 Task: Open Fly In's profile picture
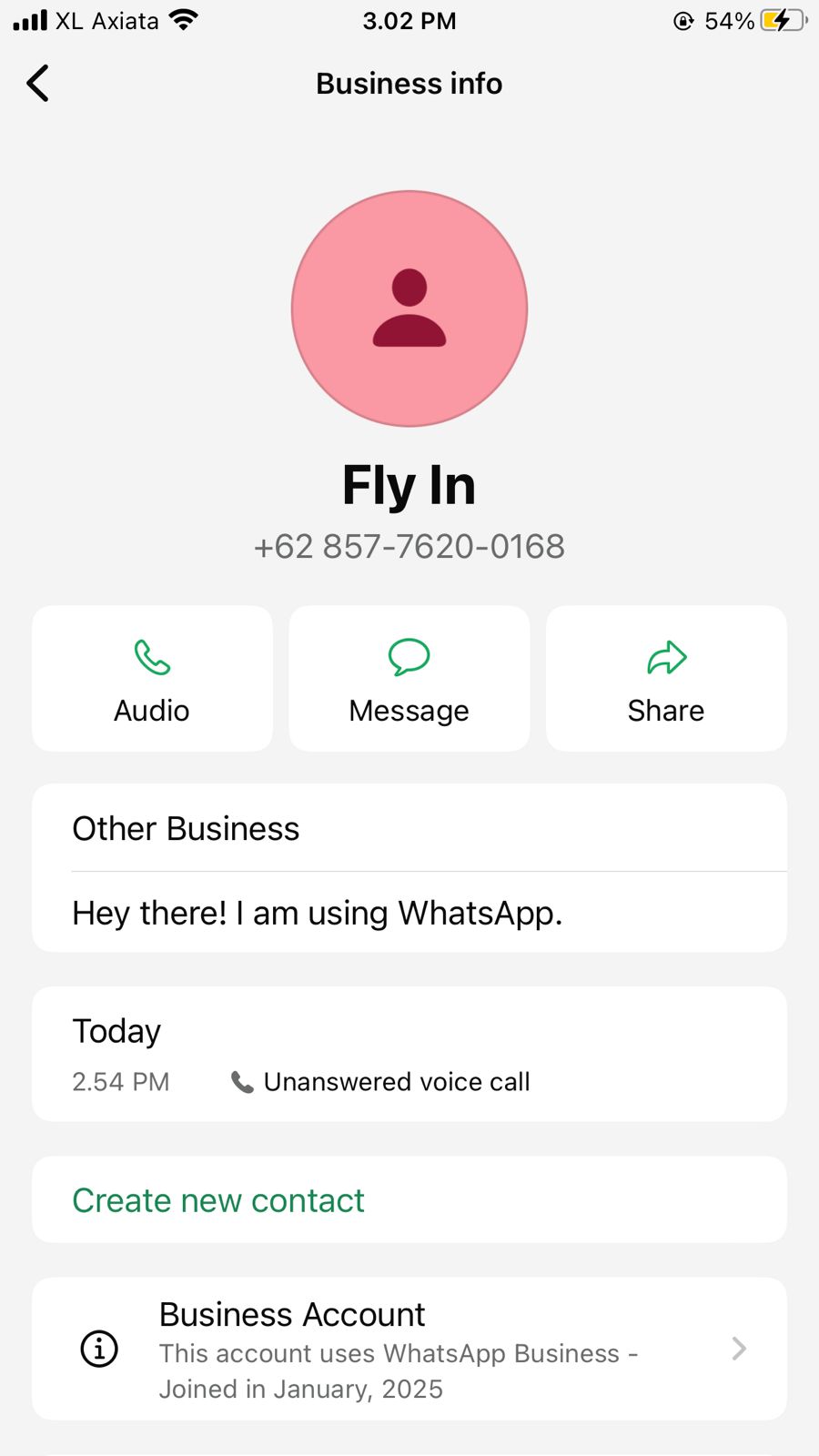(409, 308)
